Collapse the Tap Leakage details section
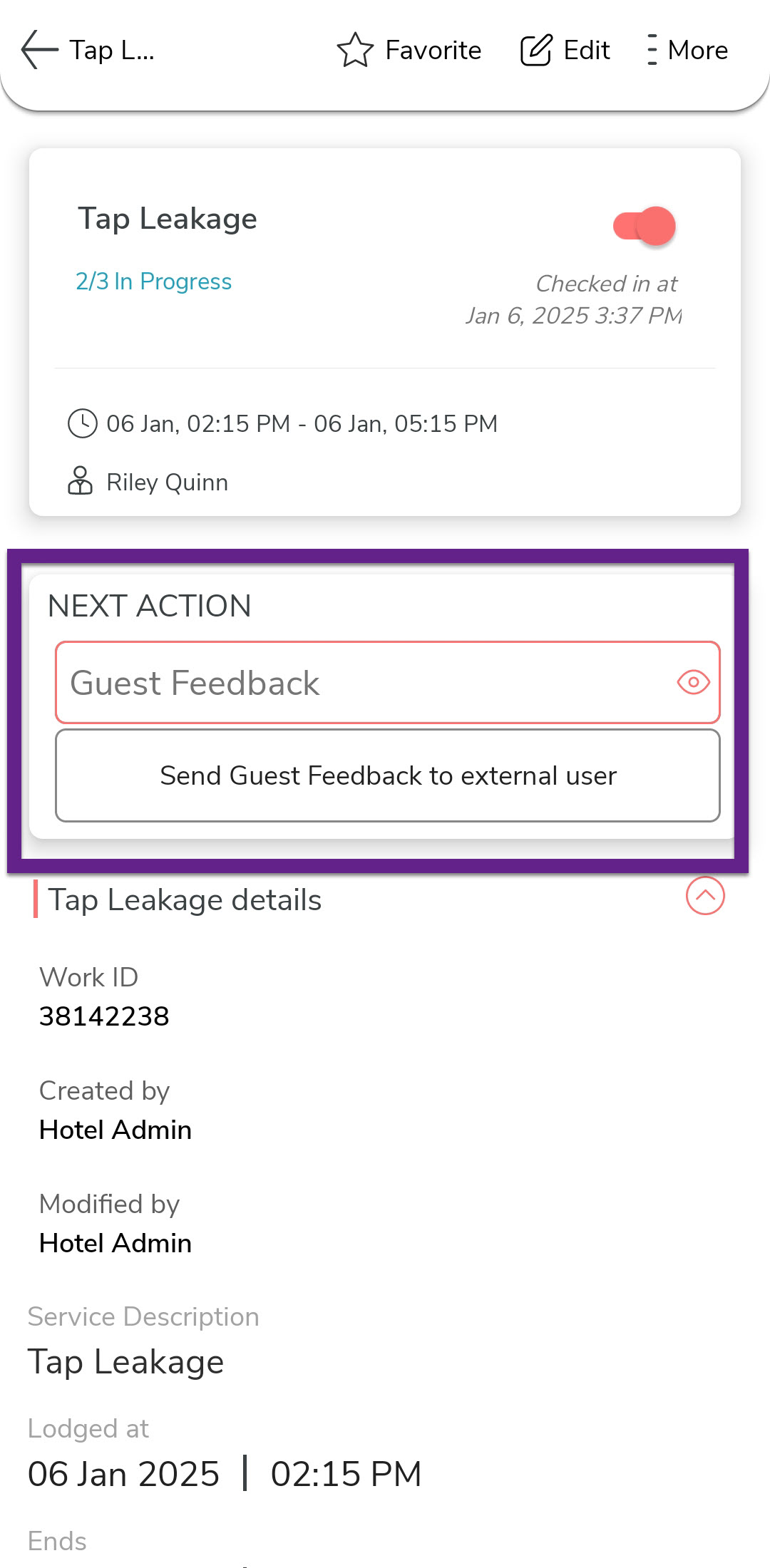This screenshot has height=1568, width=770. coord(704,896)
